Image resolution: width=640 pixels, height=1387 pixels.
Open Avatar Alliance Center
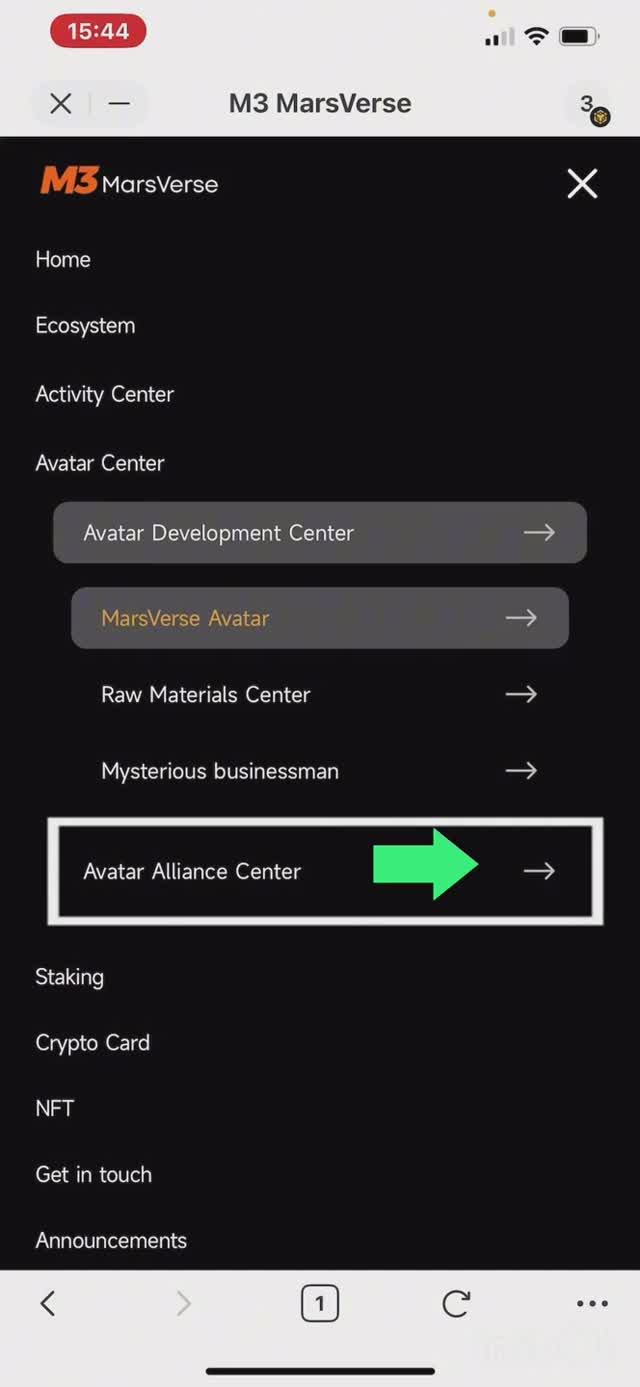[x=319, y=871]
